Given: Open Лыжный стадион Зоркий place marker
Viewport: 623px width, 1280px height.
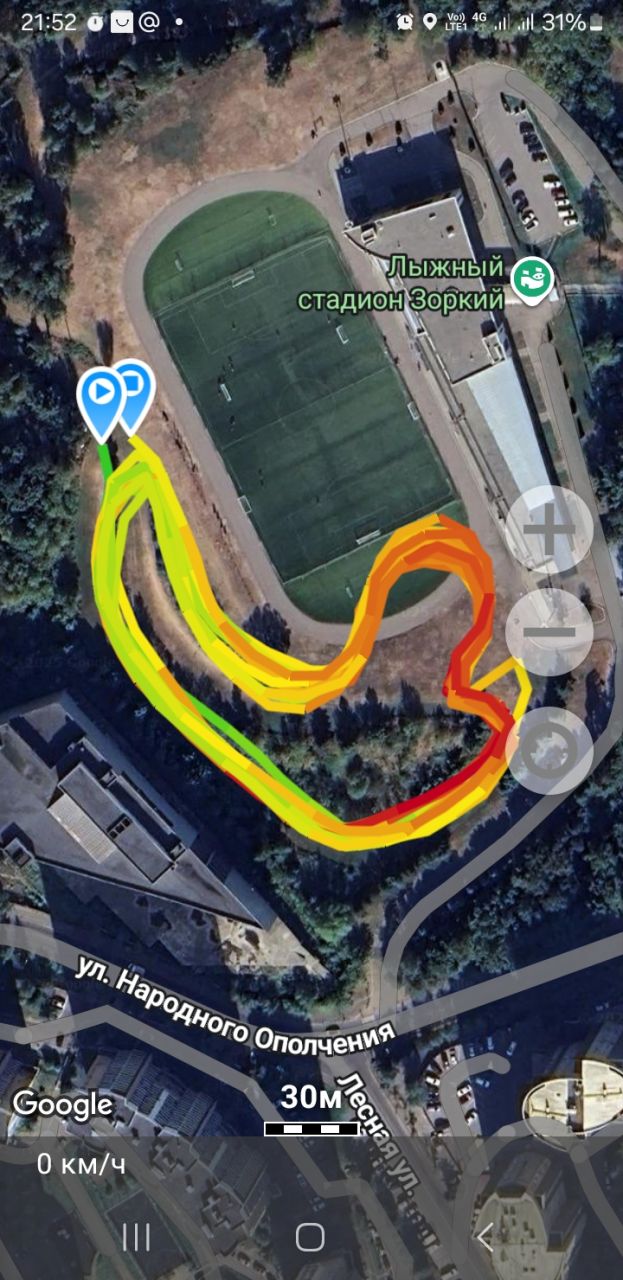Looking at the screenshot, I should [532, 280].
